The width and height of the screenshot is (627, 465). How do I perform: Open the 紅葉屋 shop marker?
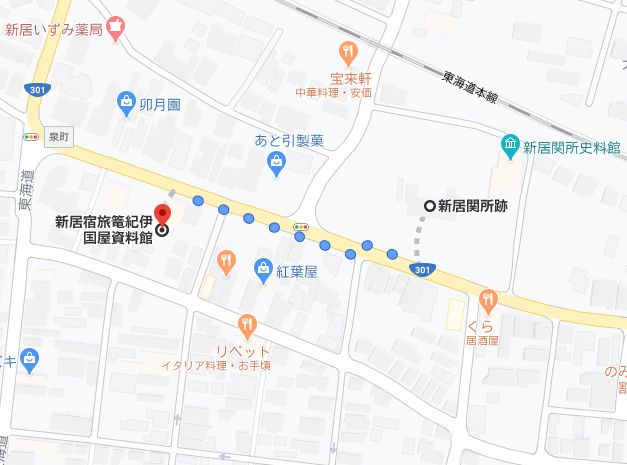click(x=262, y=267)
